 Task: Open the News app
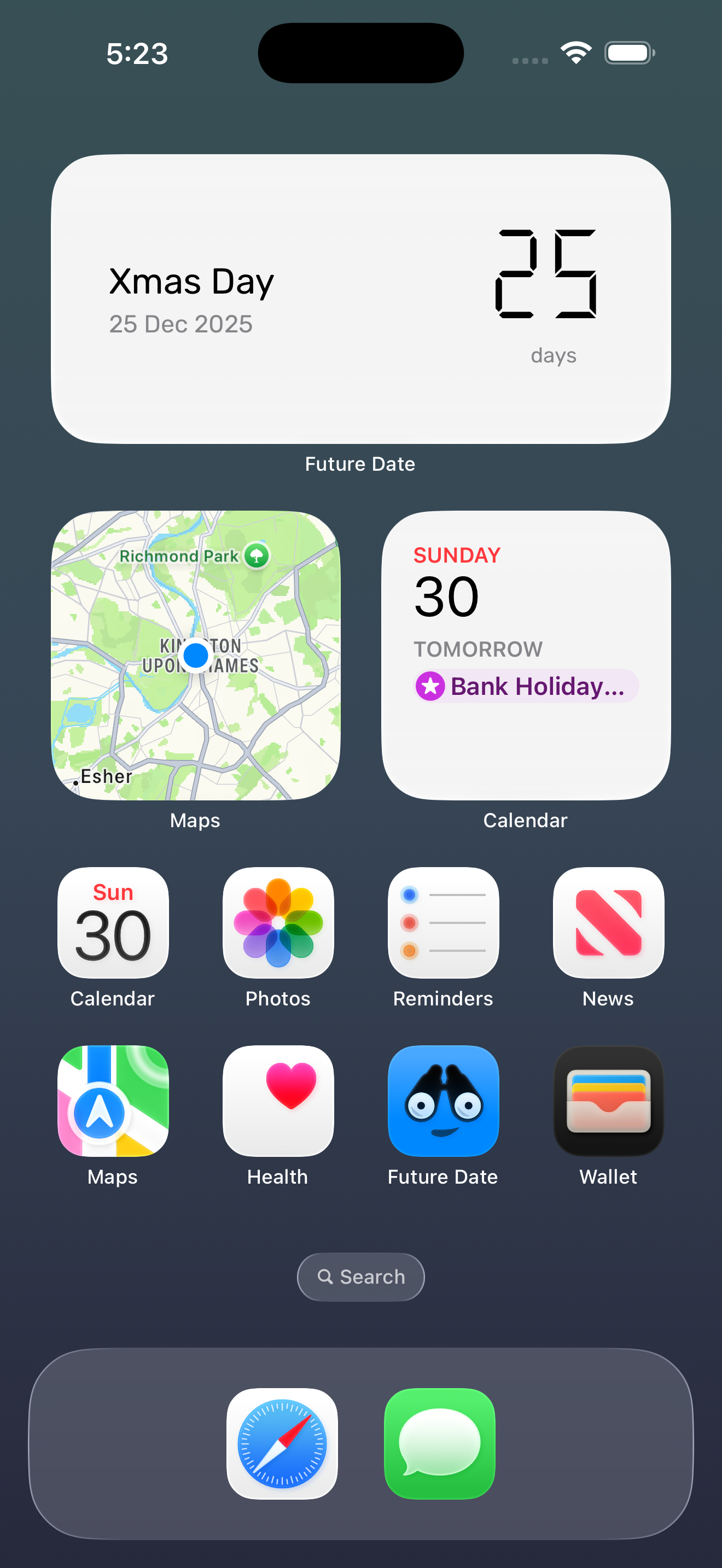(608, 922)
